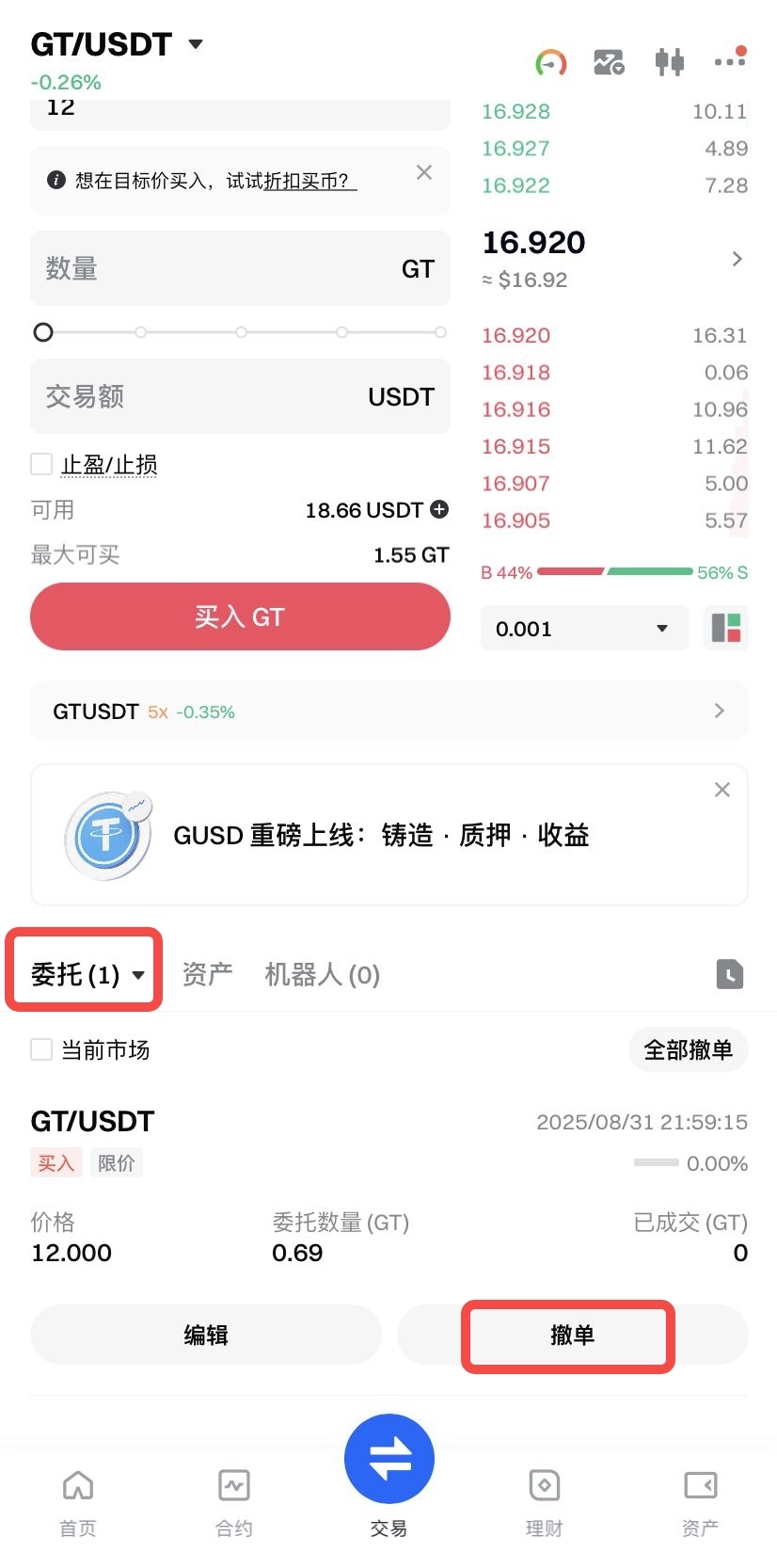Screen dimensions: 777x1568
Task: Close the GUSD promotion banner
Action: click(x=722, y=790)
